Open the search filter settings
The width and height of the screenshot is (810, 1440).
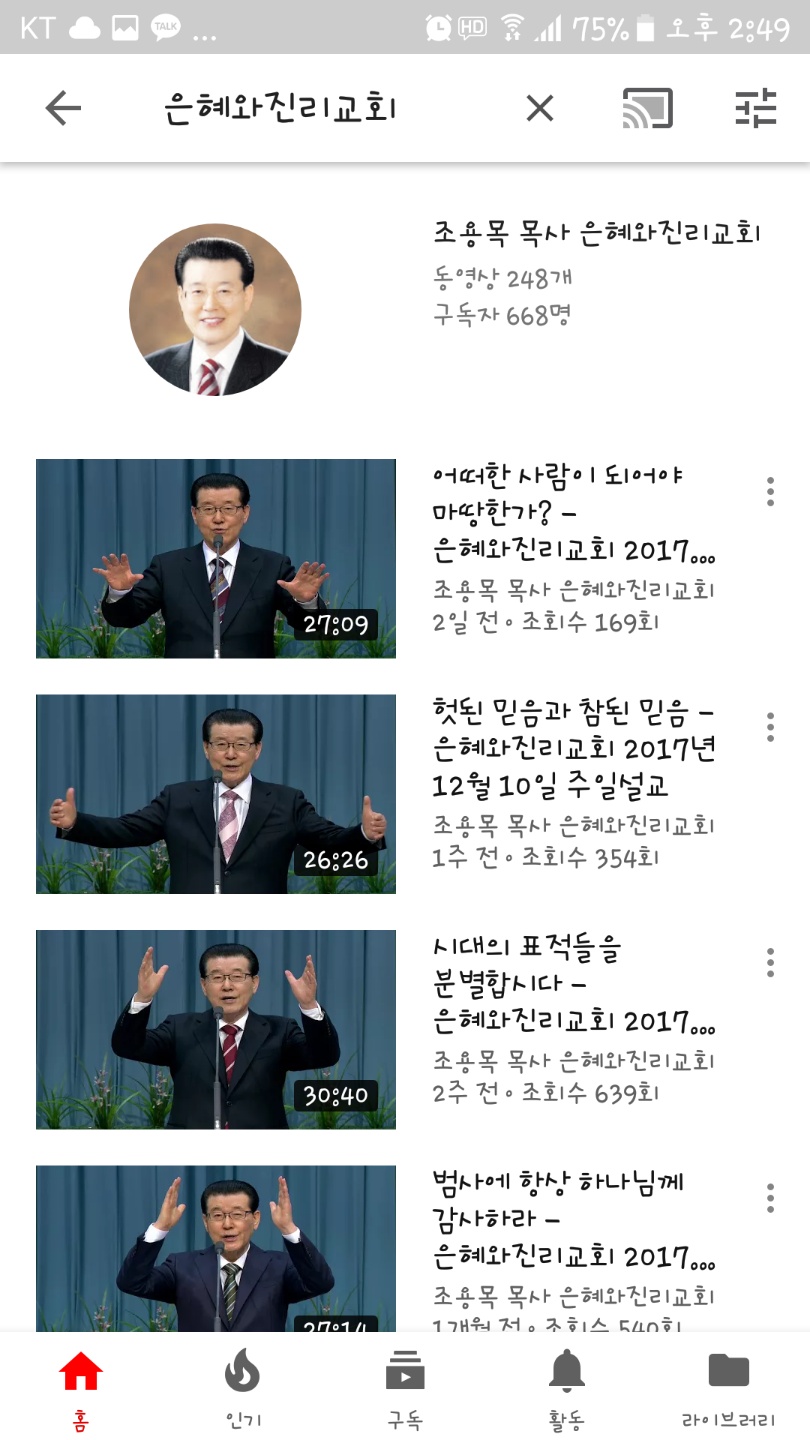point(756,108)
